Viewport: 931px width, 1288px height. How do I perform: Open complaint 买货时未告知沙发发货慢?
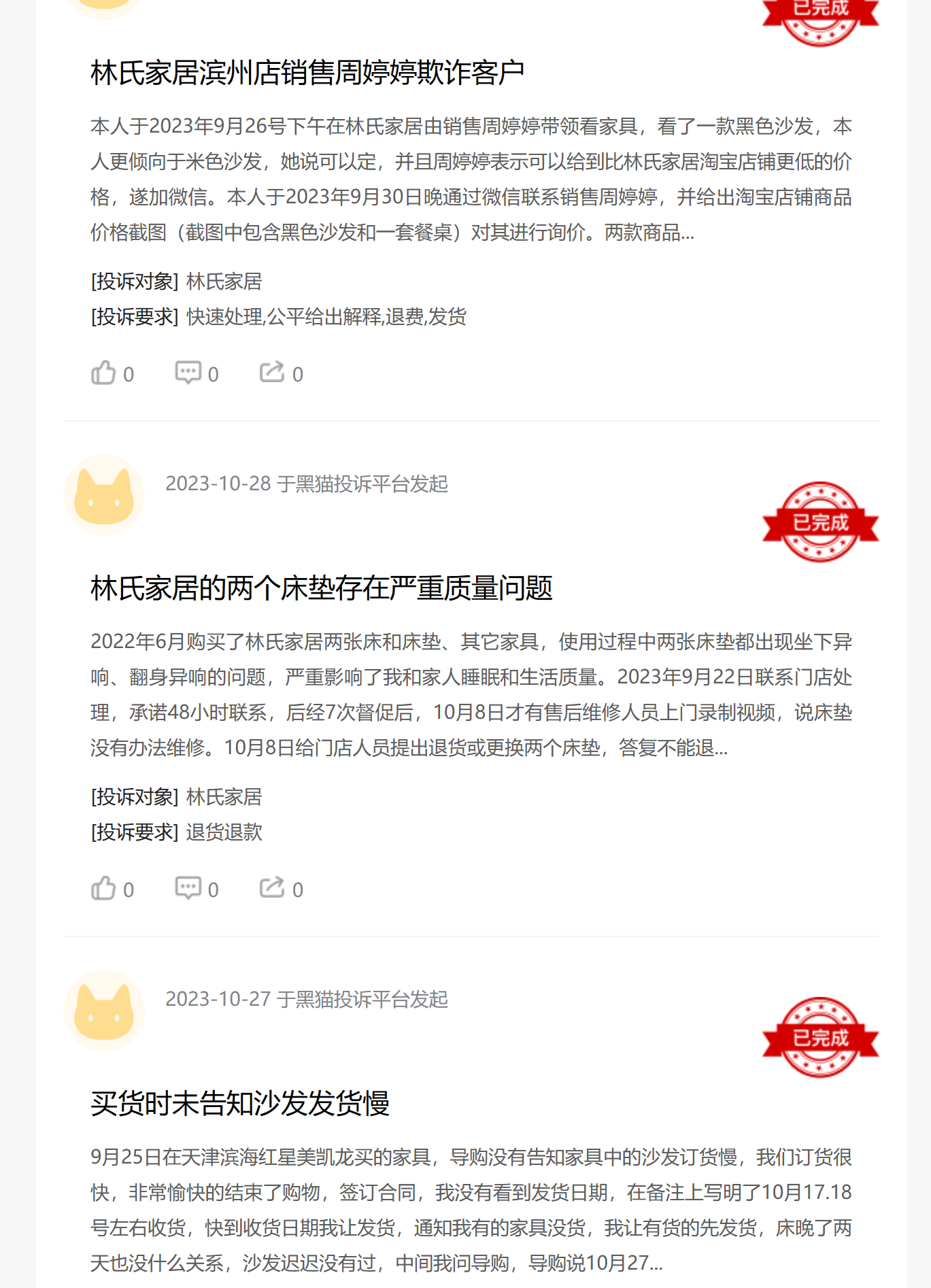pos(239,1103)
